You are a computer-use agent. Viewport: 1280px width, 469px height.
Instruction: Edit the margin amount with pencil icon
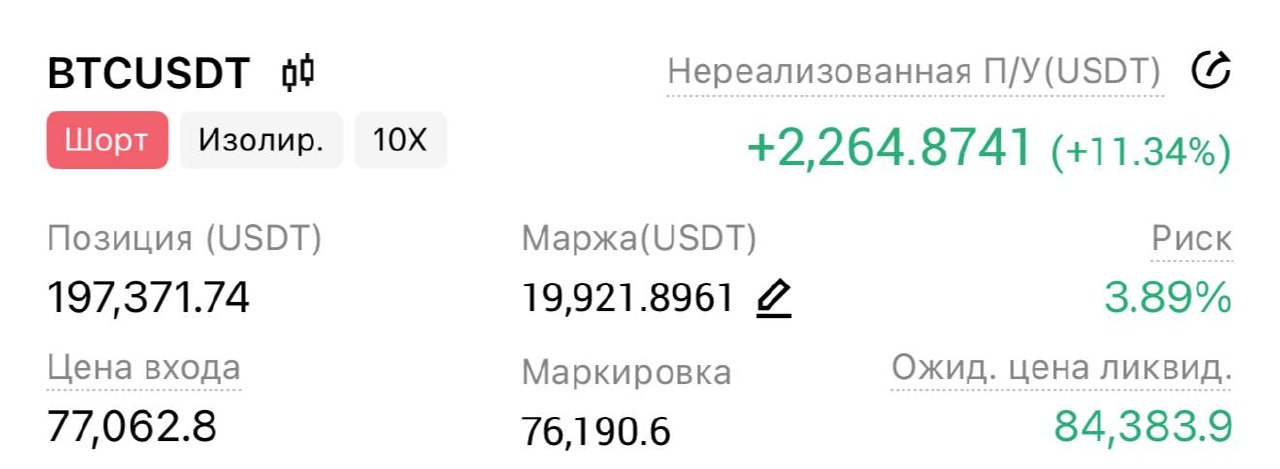pyautogui.click(x=774, y=298)
